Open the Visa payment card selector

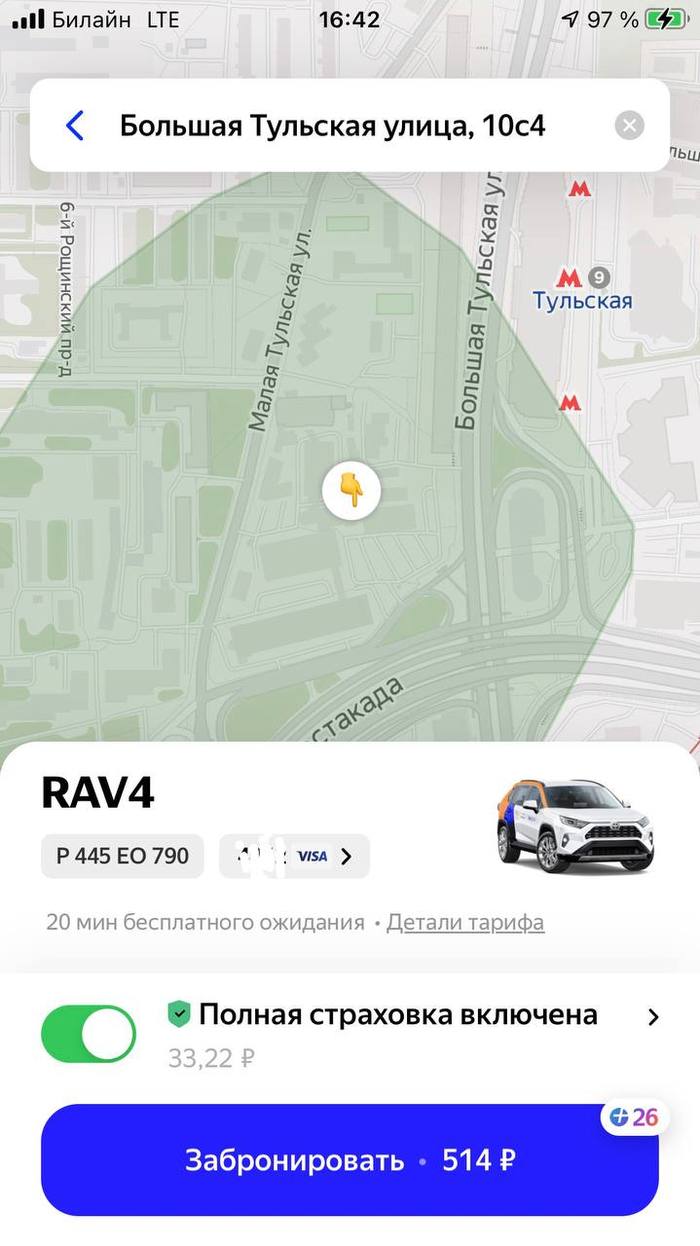(x=294, y=856)
